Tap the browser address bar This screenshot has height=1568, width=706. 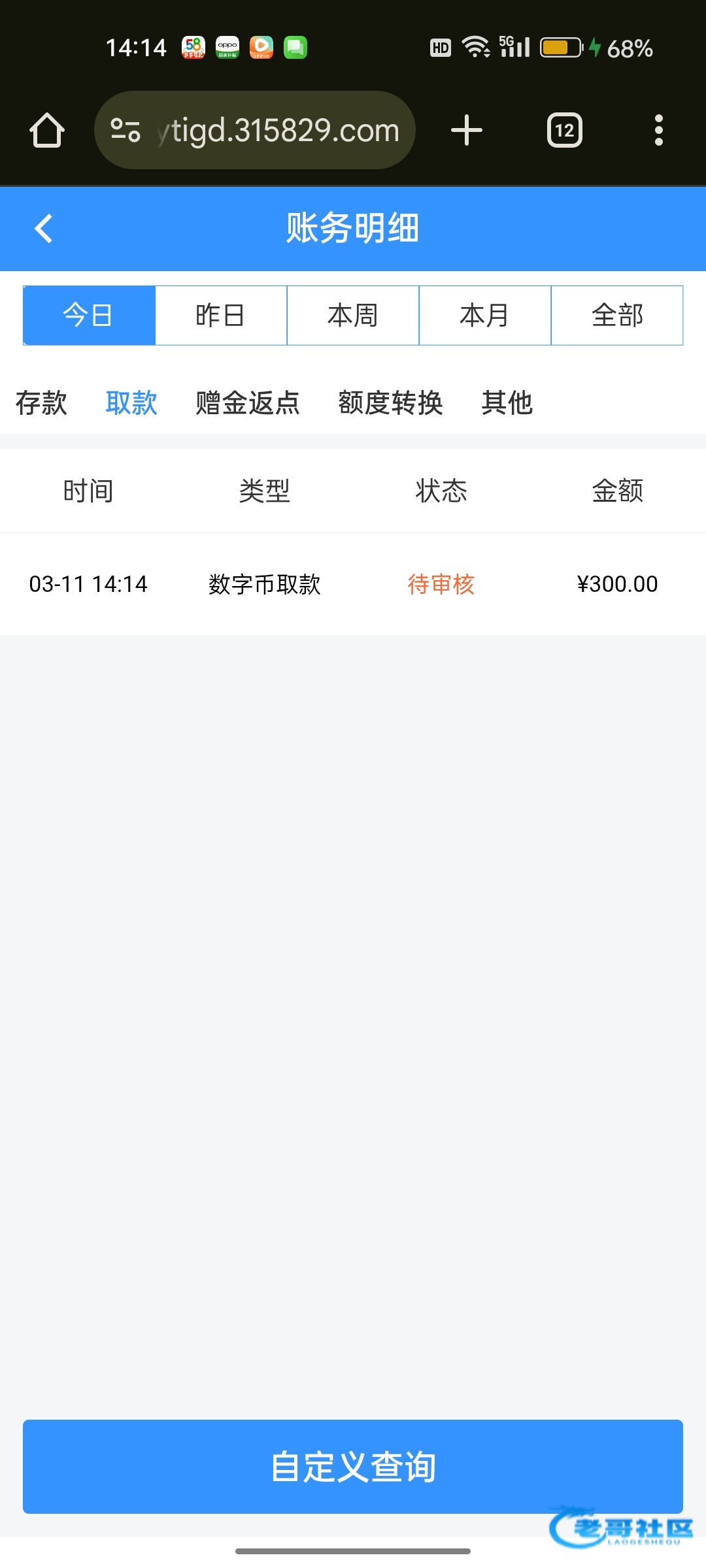(255, 130)
